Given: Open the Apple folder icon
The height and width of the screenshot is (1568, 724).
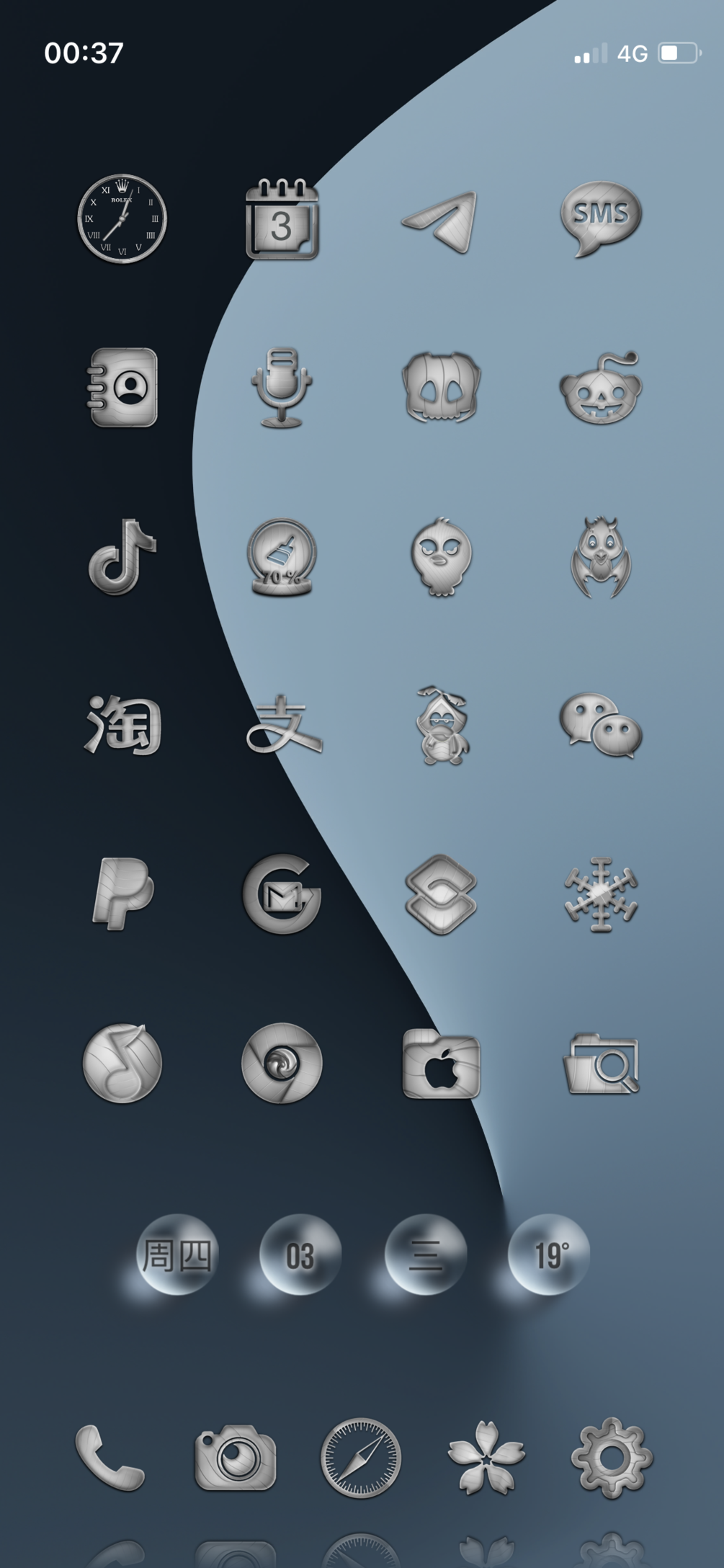Looking at the screenshot, I should pyautogui.click(x=441, y=1064).
